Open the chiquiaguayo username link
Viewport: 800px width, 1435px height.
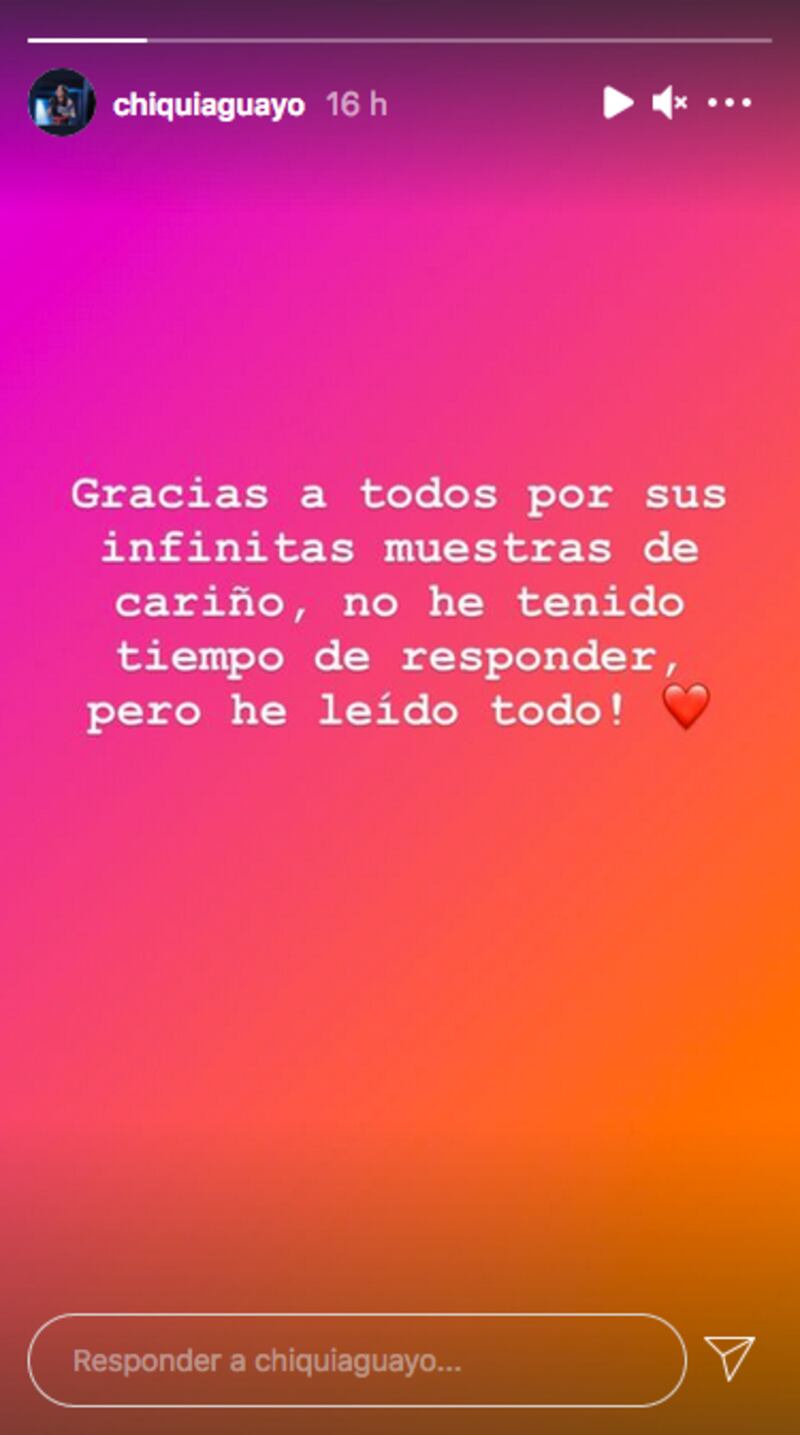pos(208,104)
